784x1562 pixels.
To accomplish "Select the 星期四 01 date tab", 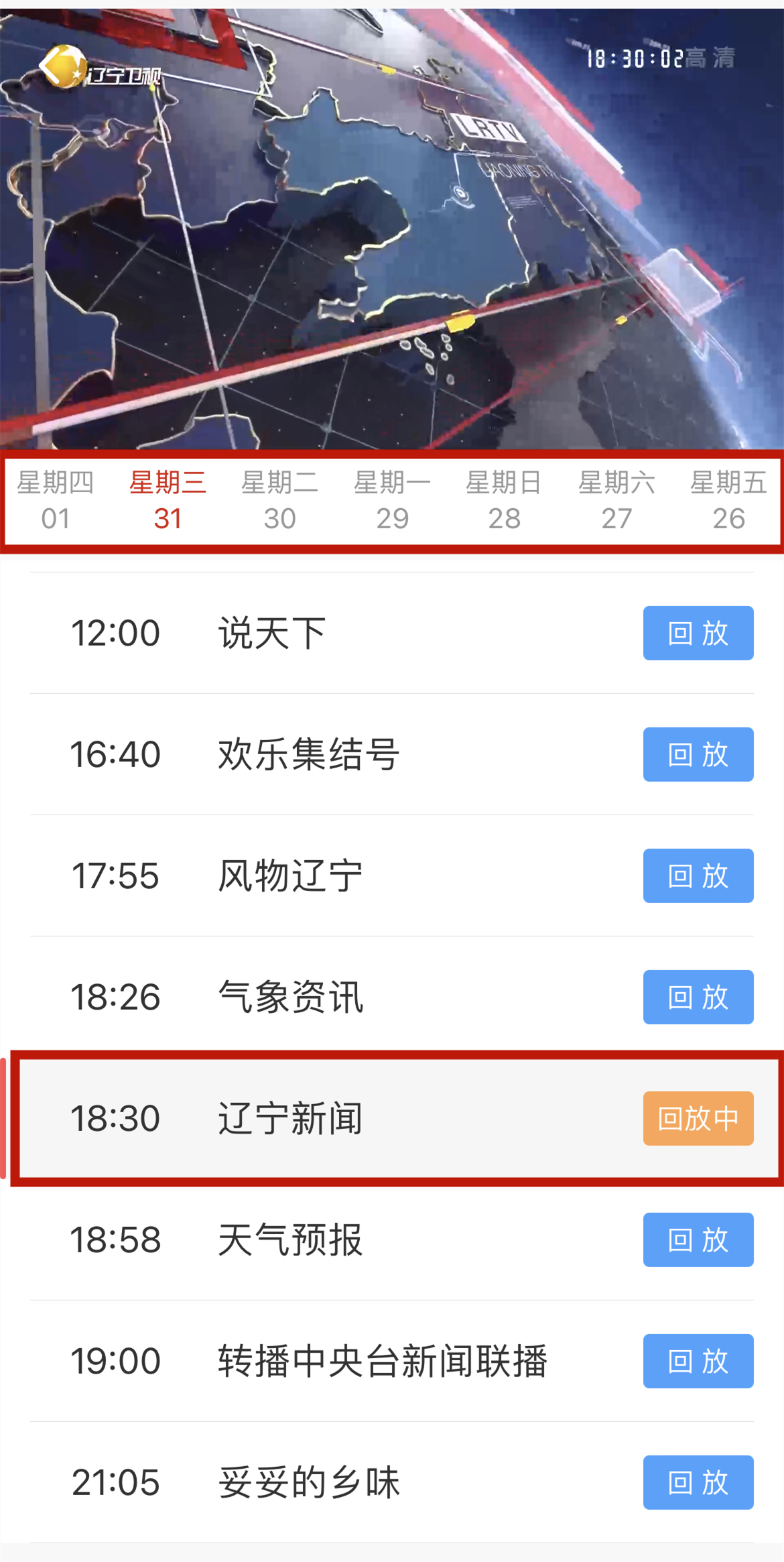I will 55,500.
